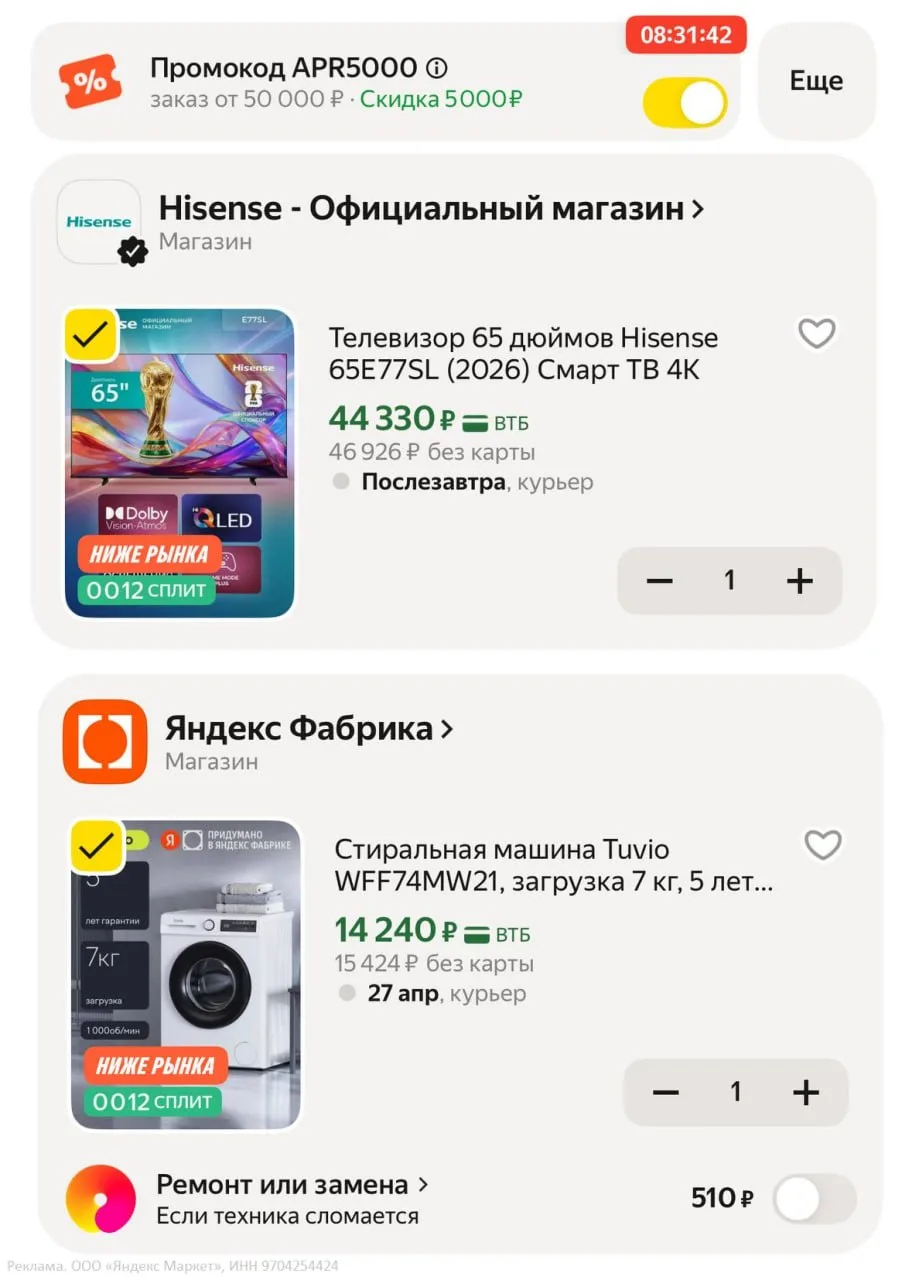Decrease the Hisense TV quantity
The width and height of the screenshot is (902, 1280).
(659, 580)
